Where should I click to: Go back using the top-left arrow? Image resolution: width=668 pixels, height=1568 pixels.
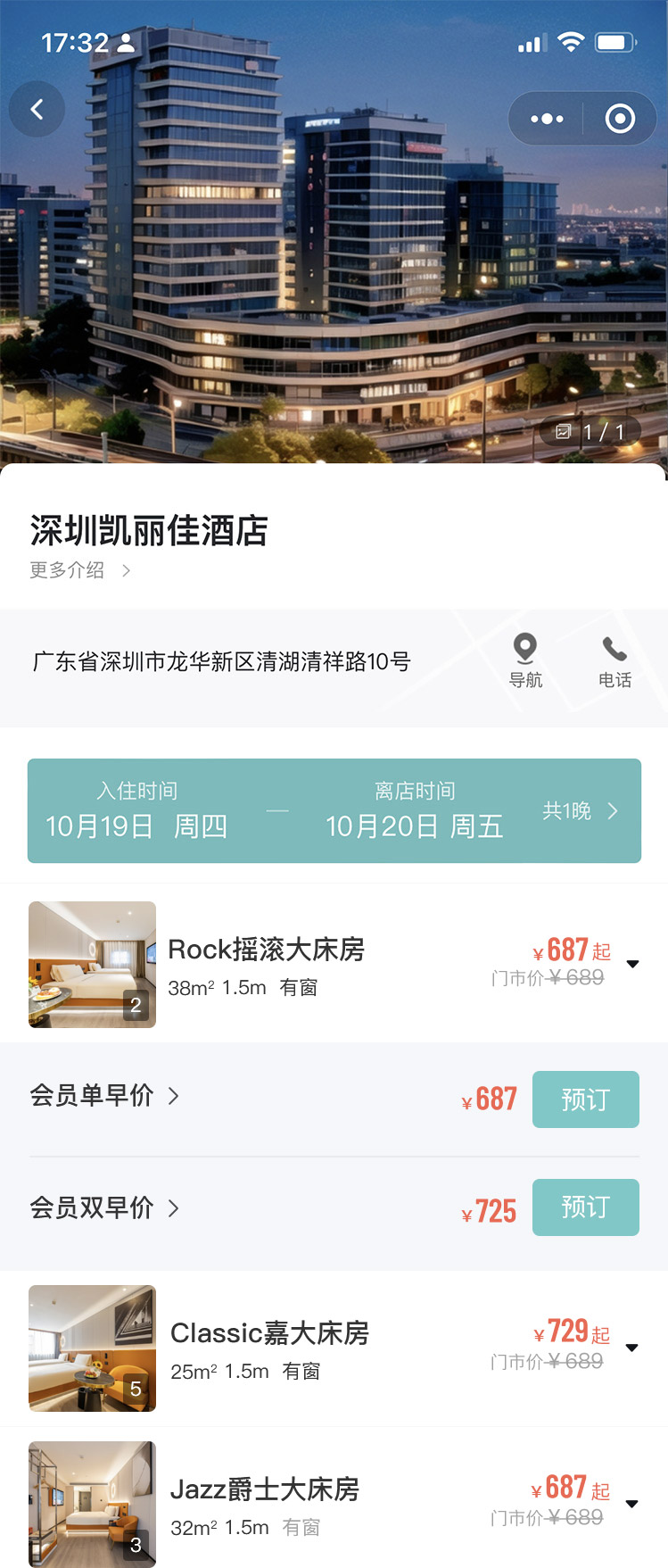point(37,110)
